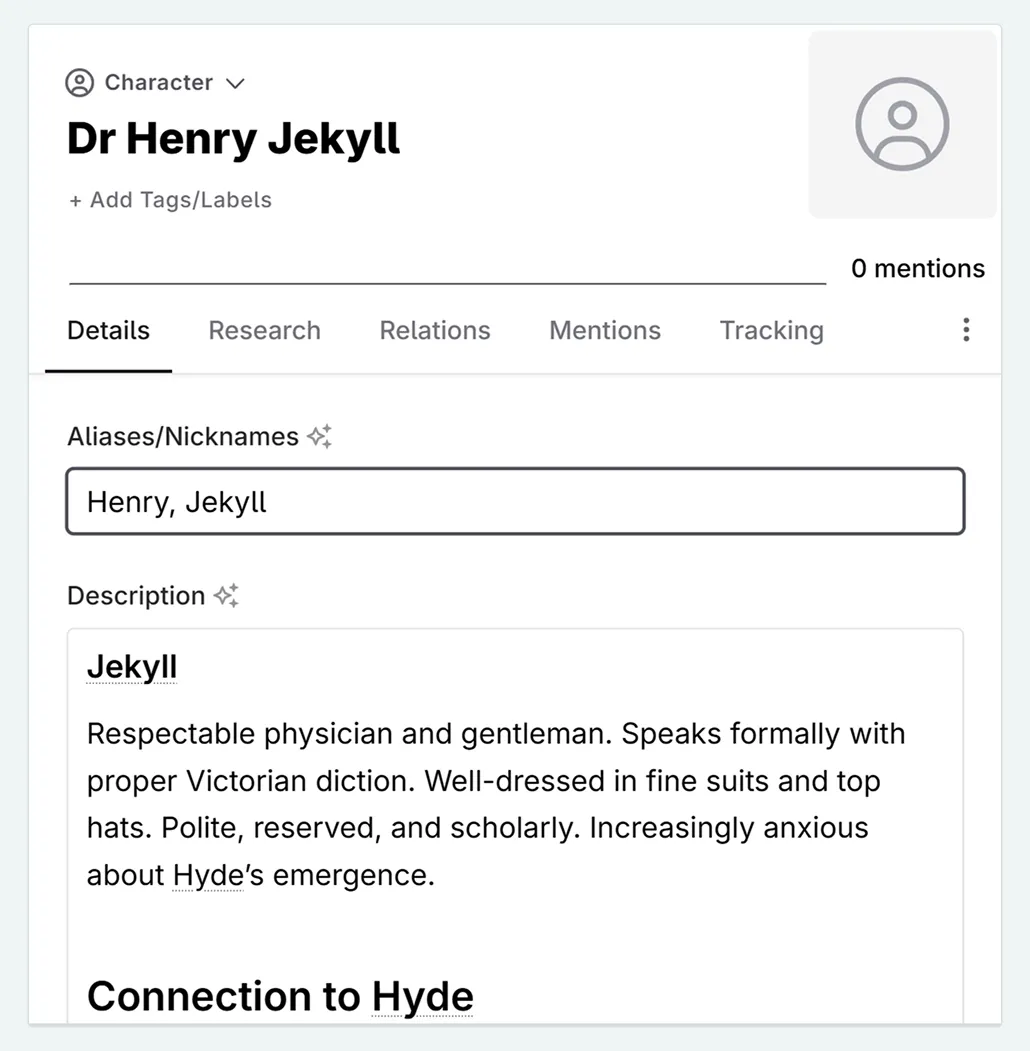Viewport: 1030px width, 1051px height.
Task: Expand the chevron next to Character
Action: pos(236,84)
